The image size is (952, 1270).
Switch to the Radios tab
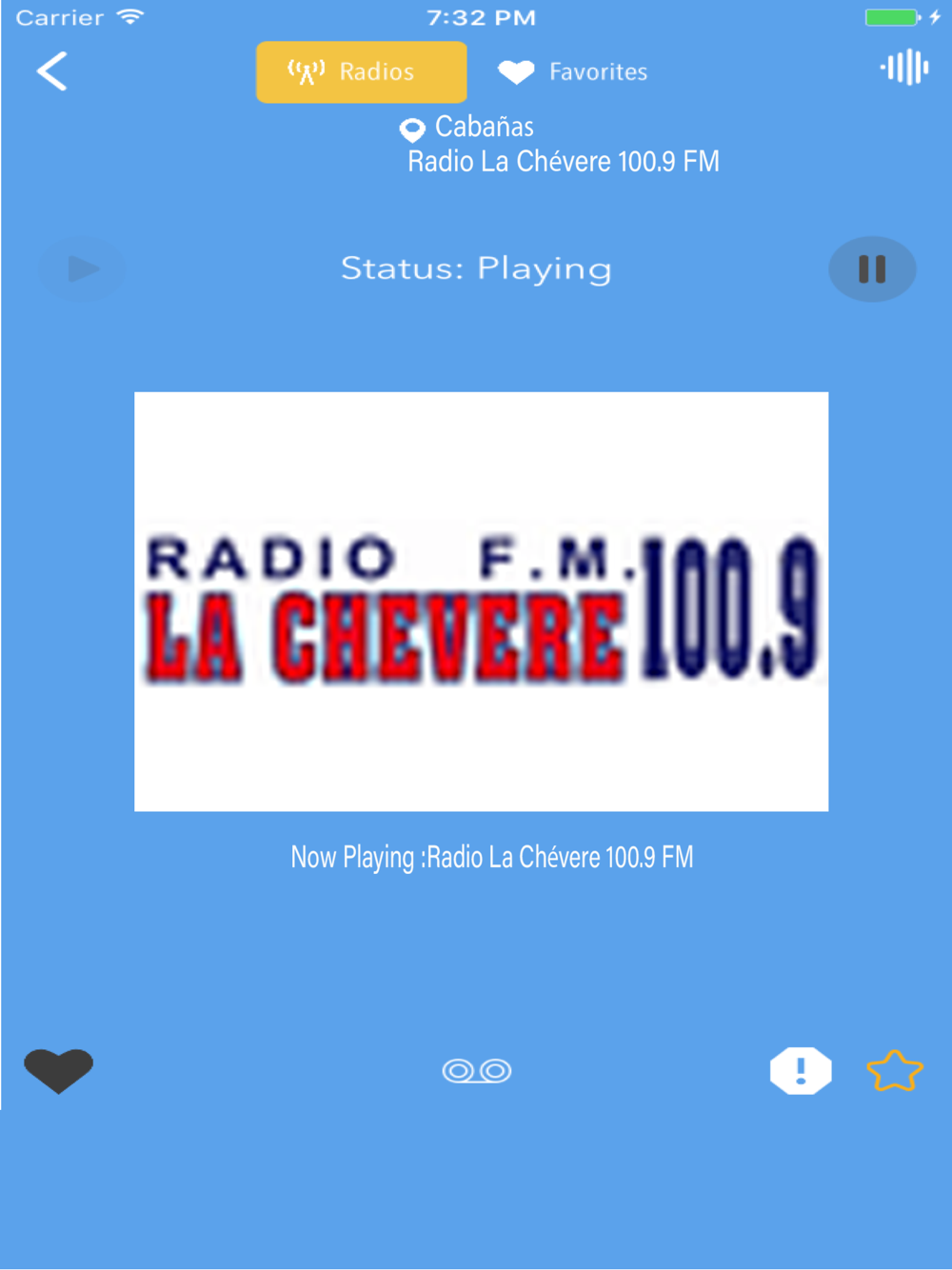pyautogui.click(x=361, y=72)
